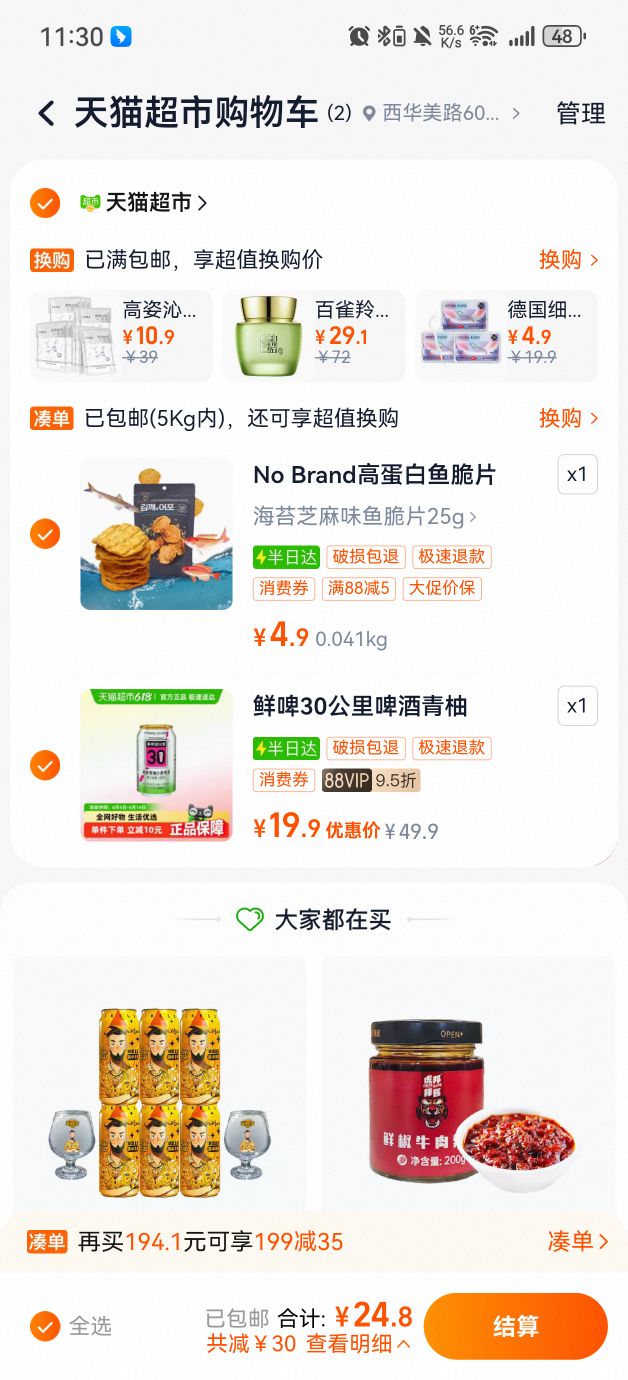Toggle the 全选 select-all checkbox
The image size is (628, 1380).
click(45, 1327)
